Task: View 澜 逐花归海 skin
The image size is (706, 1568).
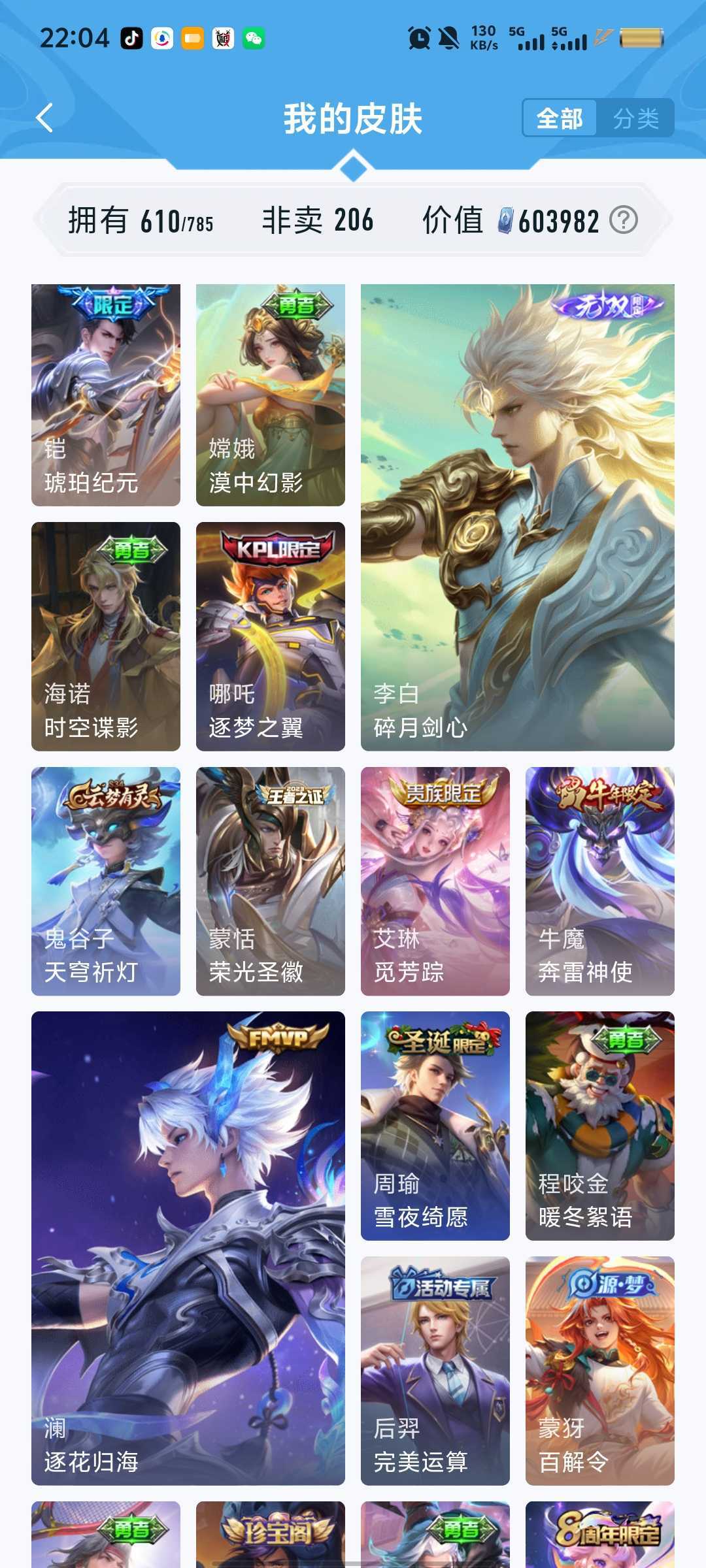Action: click(188, 1248)
